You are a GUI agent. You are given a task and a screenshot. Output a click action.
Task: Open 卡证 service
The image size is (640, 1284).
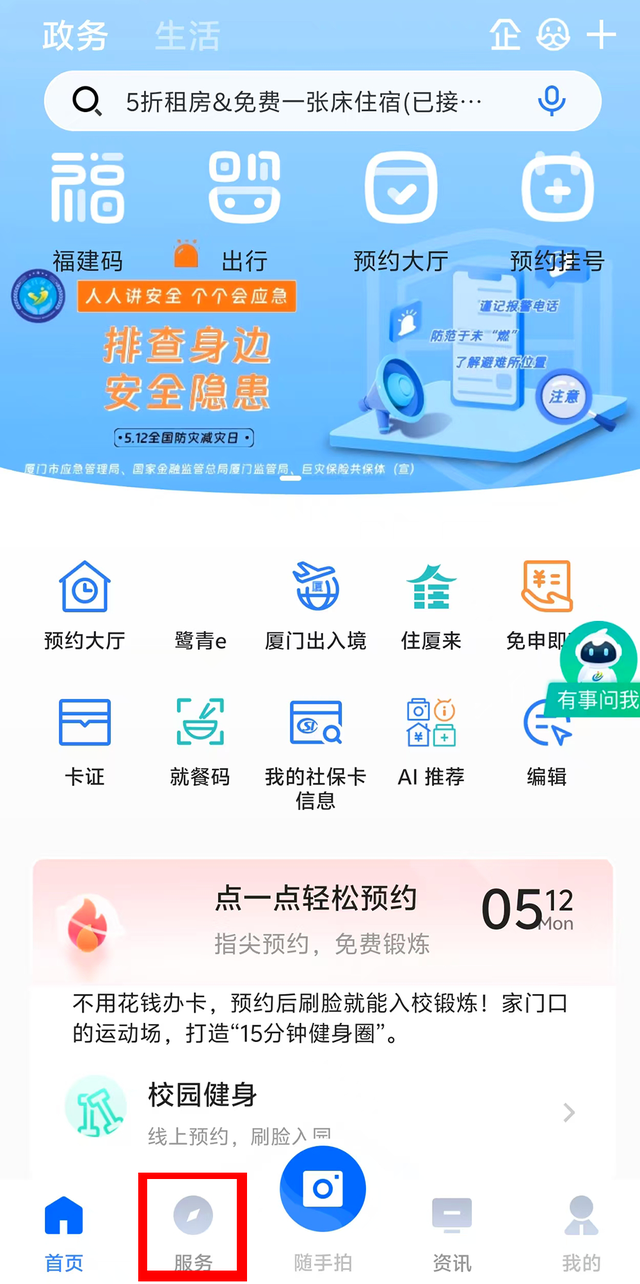click(85, 742)
